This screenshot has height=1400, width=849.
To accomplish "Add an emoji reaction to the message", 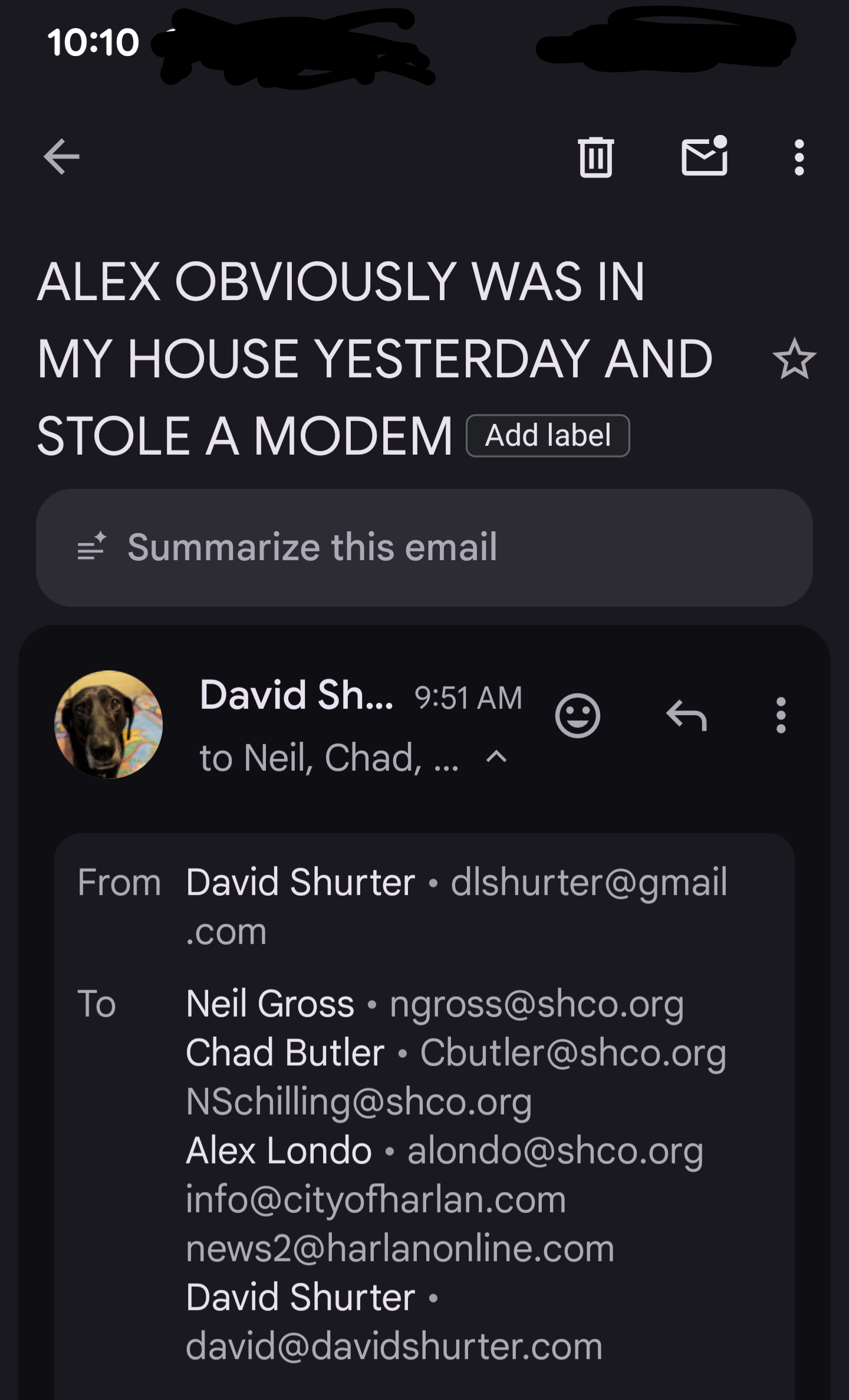I will pyautogui.click(x=577, y=716).
